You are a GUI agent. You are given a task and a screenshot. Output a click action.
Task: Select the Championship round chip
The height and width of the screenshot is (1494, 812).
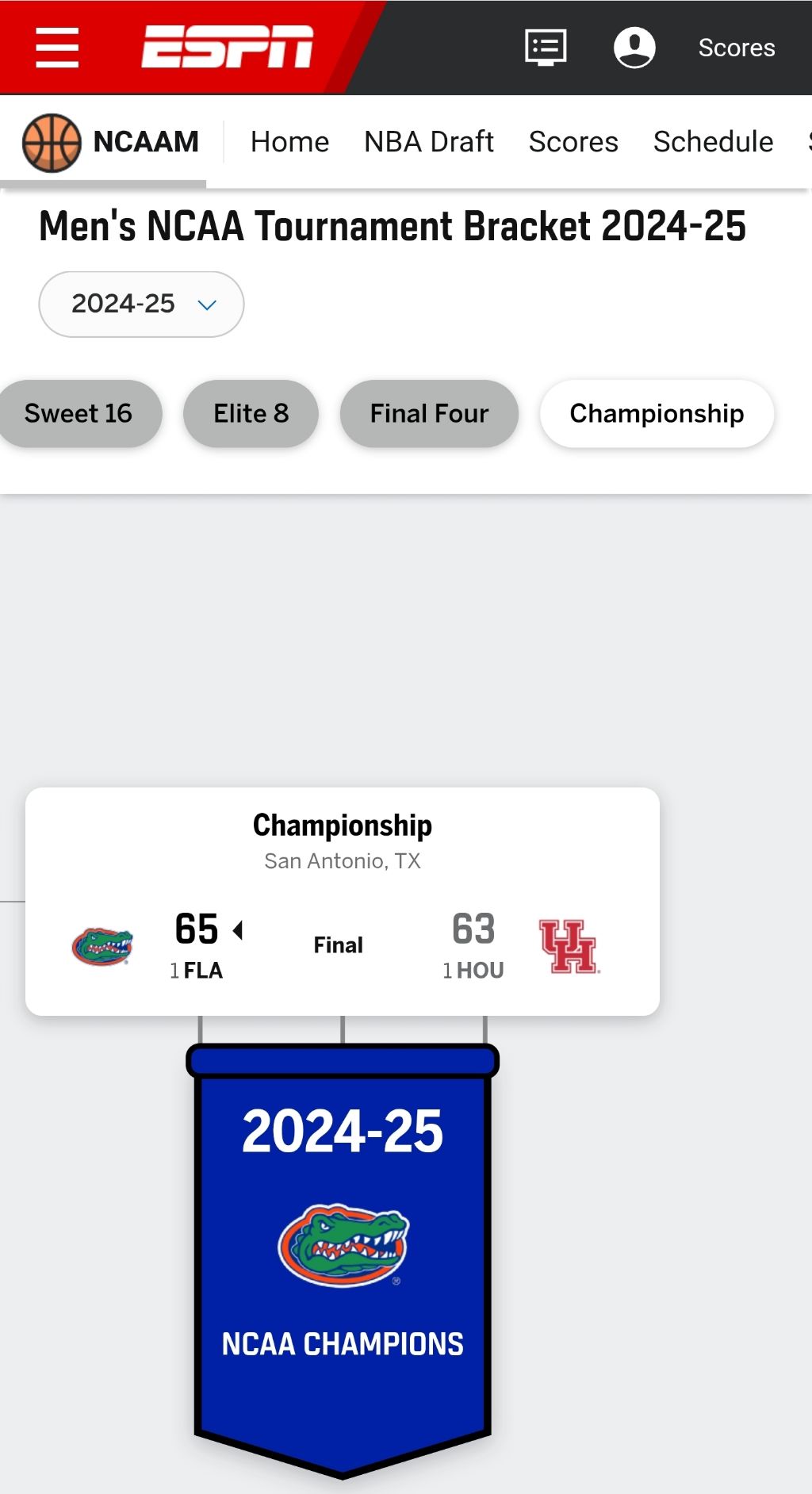[x=657, y=413]
